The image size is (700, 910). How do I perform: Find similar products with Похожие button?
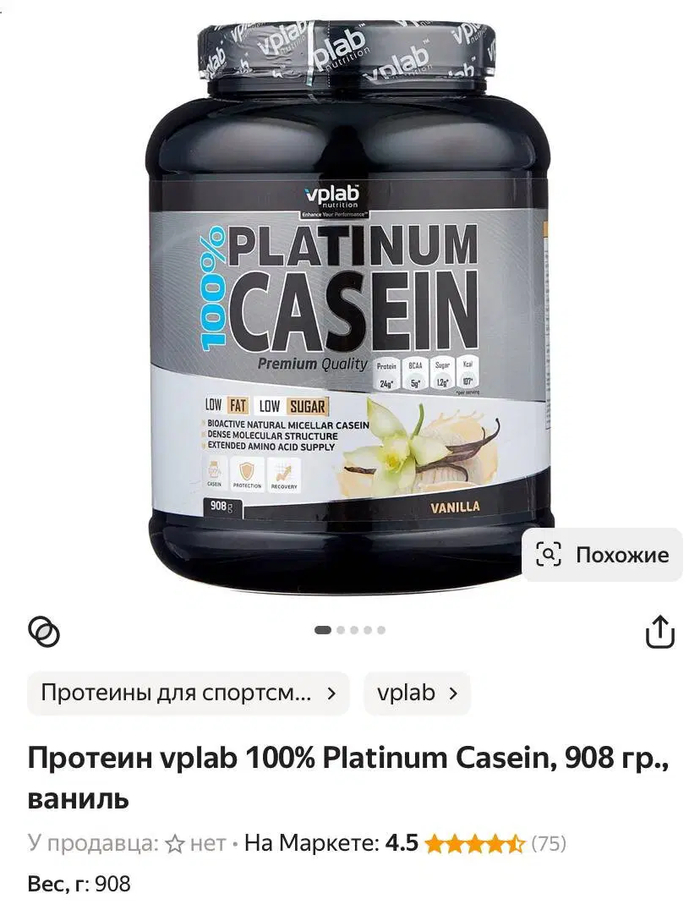(602, 555)
